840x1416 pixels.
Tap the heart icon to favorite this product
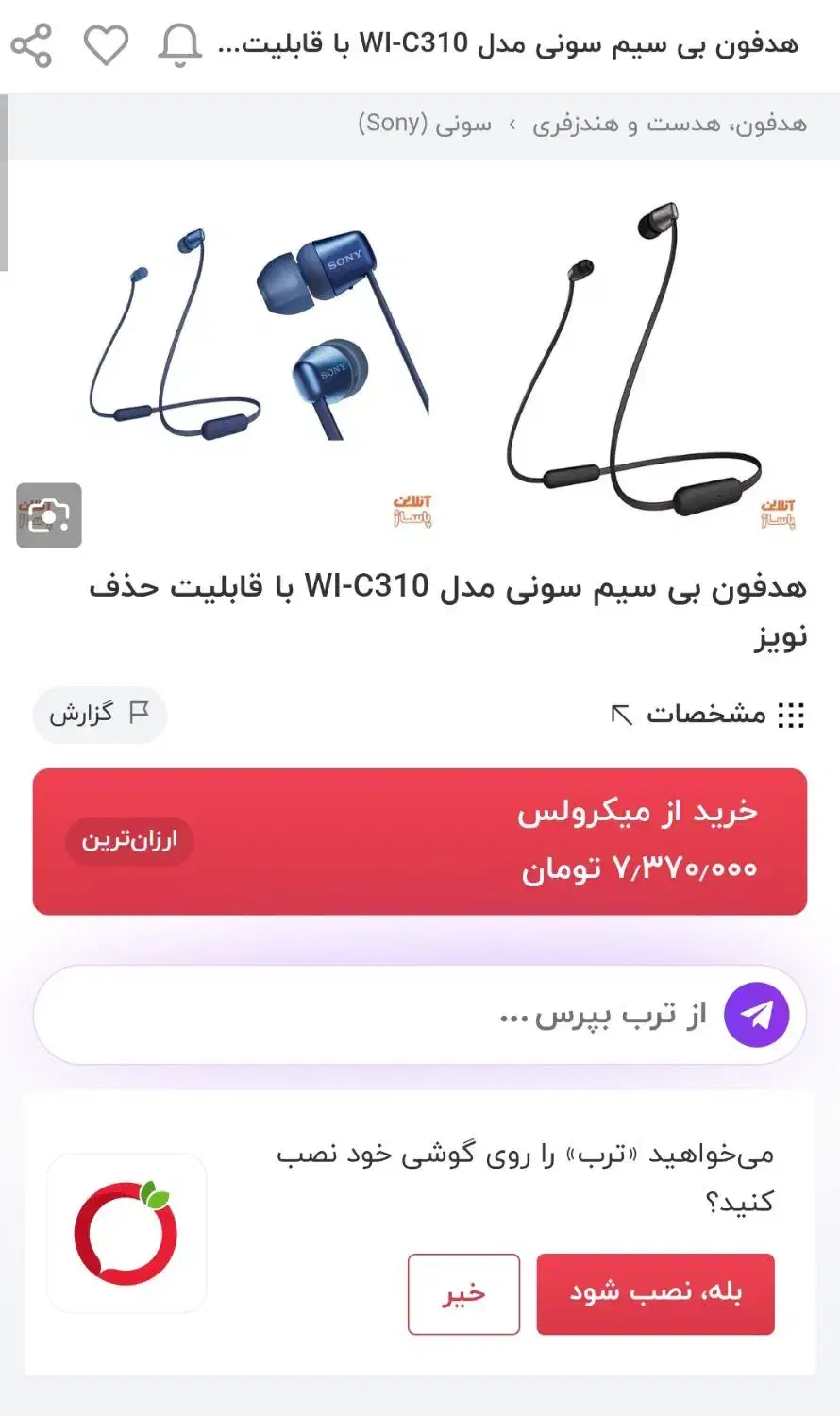107,42
